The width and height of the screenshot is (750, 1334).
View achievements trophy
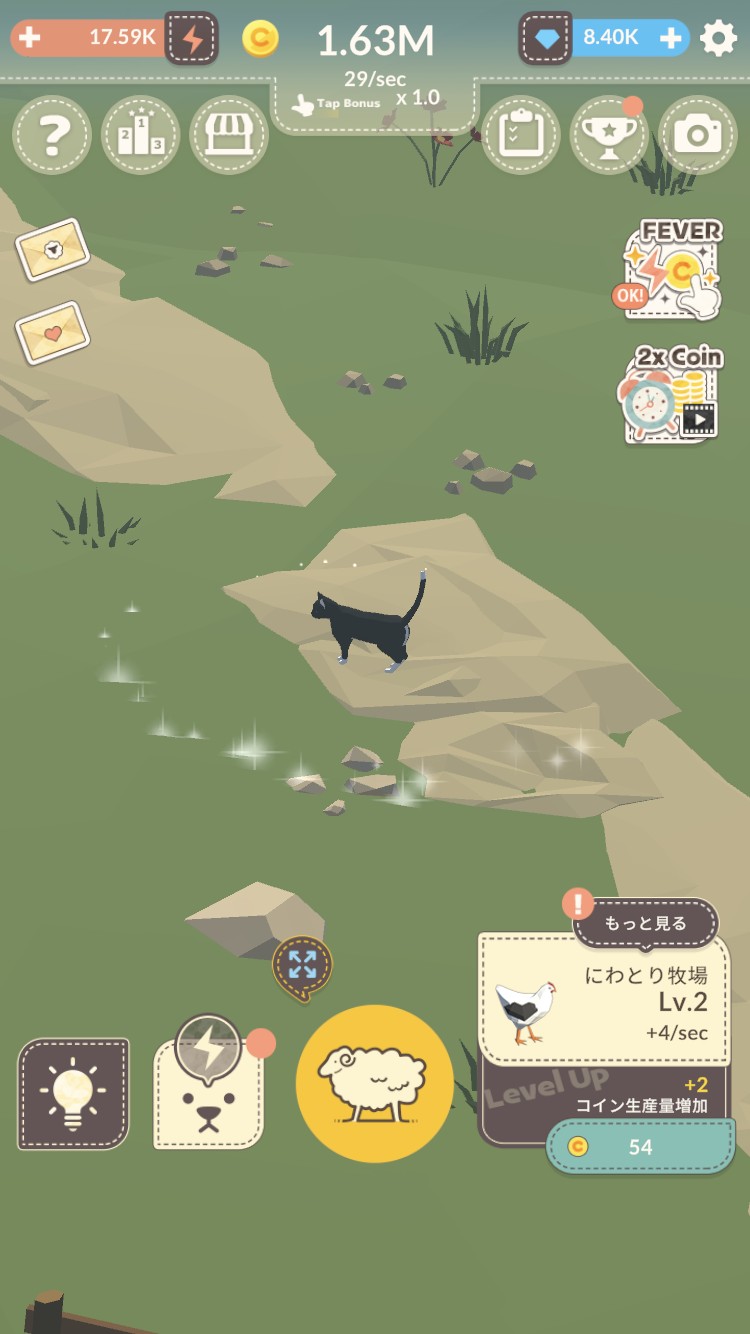[x=609, y=135]
